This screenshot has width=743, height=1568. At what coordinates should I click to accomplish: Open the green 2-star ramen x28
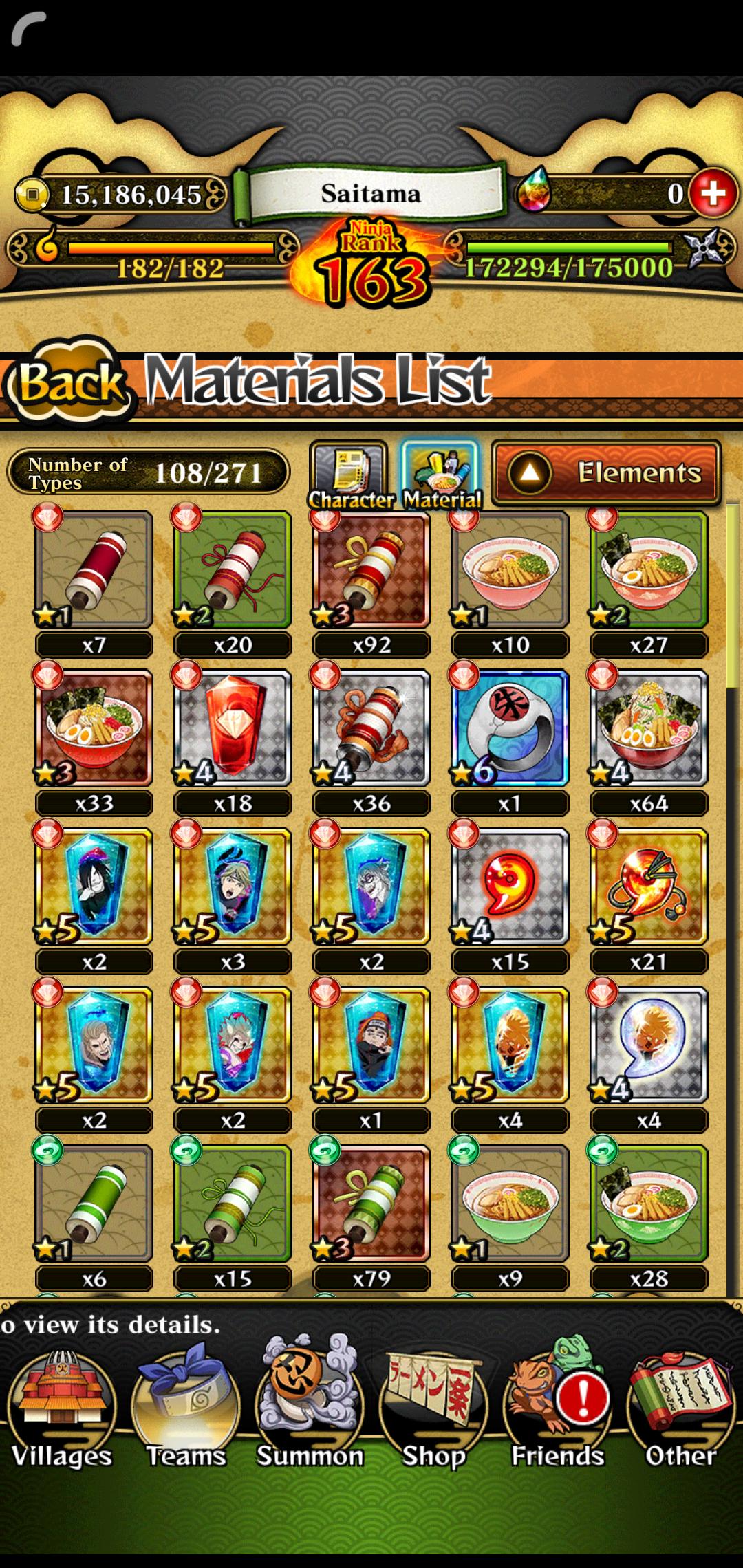[x=649, y=1204]
